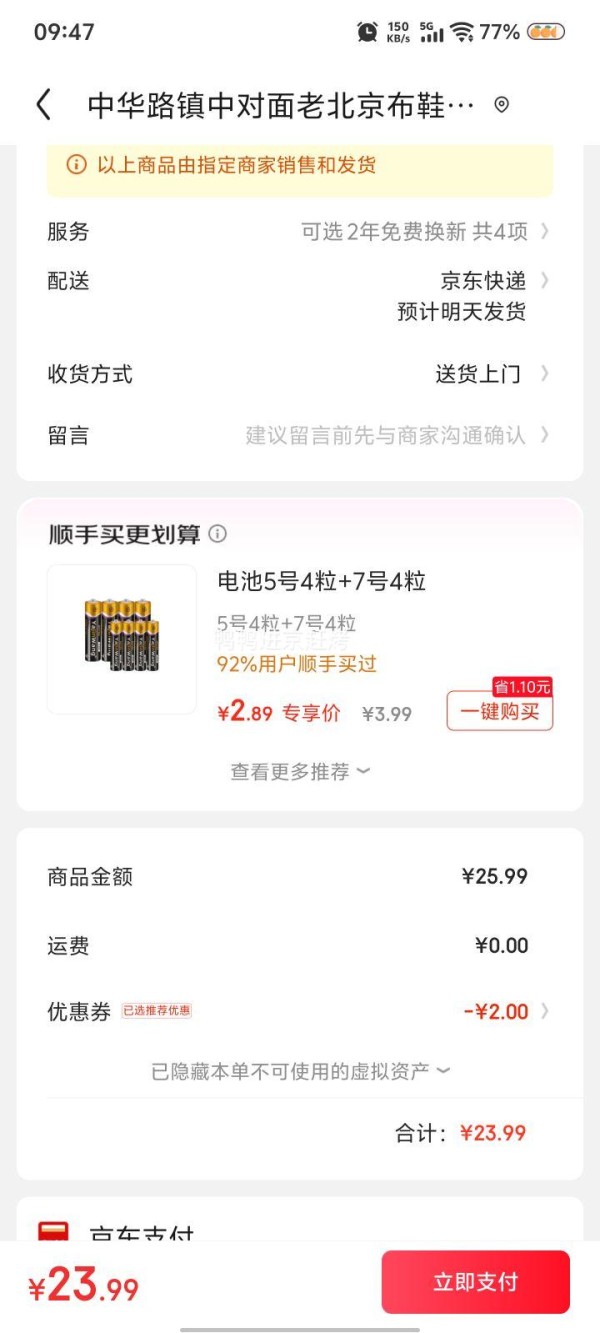Open the 优惠券 coupon row
The height and width of the screenshot is (1333, 600).
click(300, 1011)
